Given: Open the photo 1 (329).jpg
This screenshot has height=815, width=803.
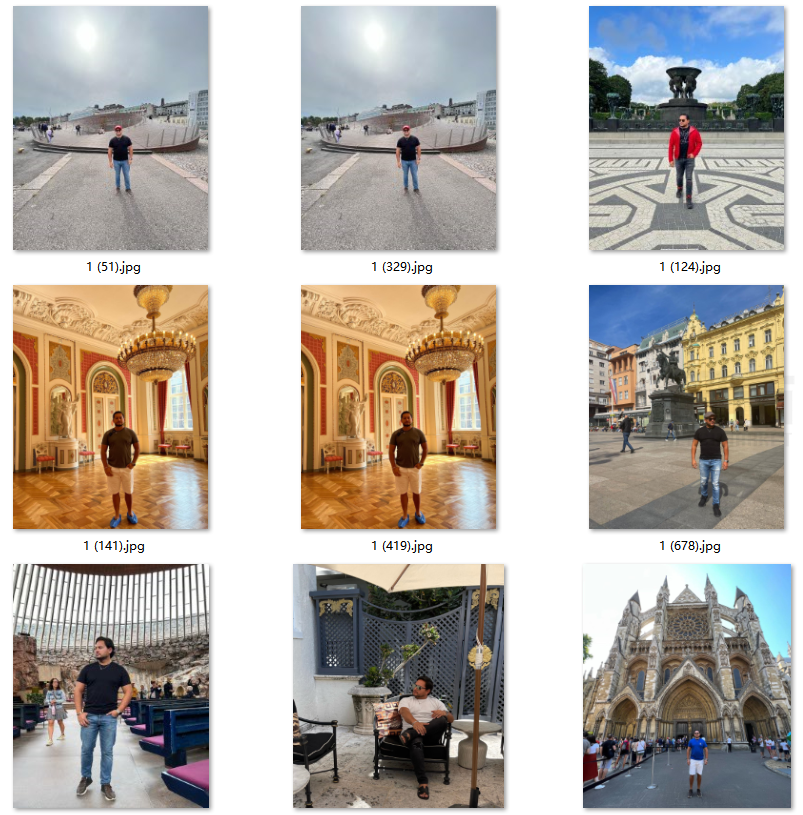Looking at the screenshot, I should click(x=398, y=128).
